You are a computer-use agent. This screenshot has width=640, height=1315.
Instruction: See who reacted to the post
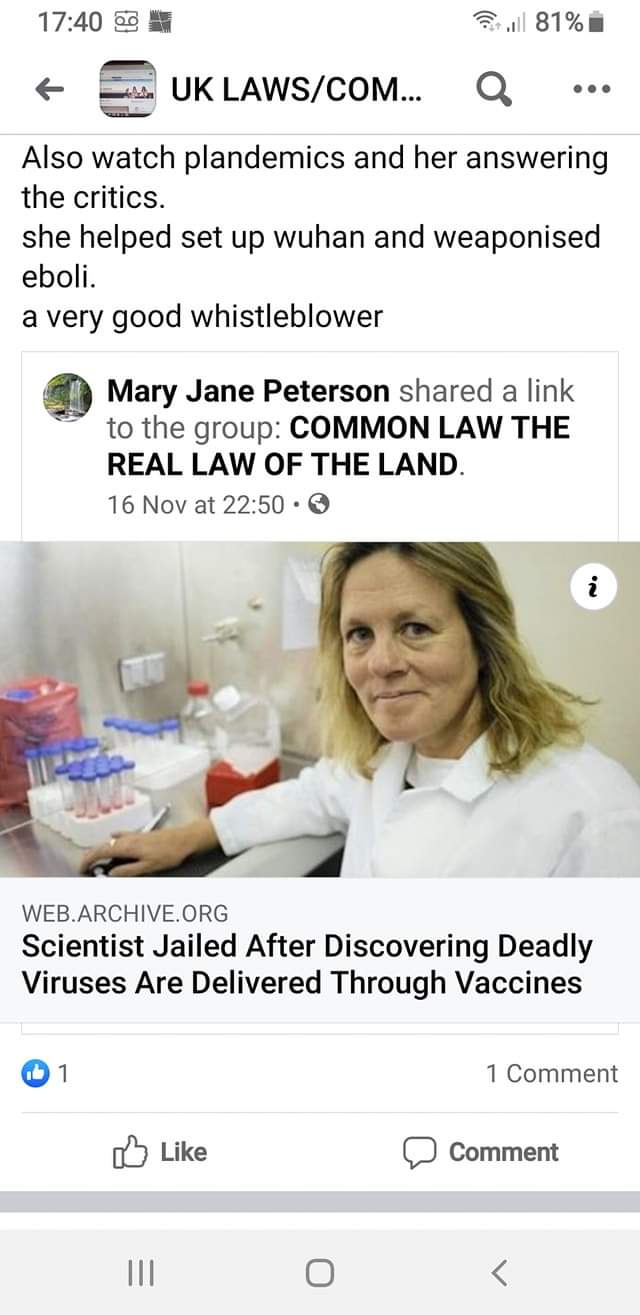point(45,1073)
